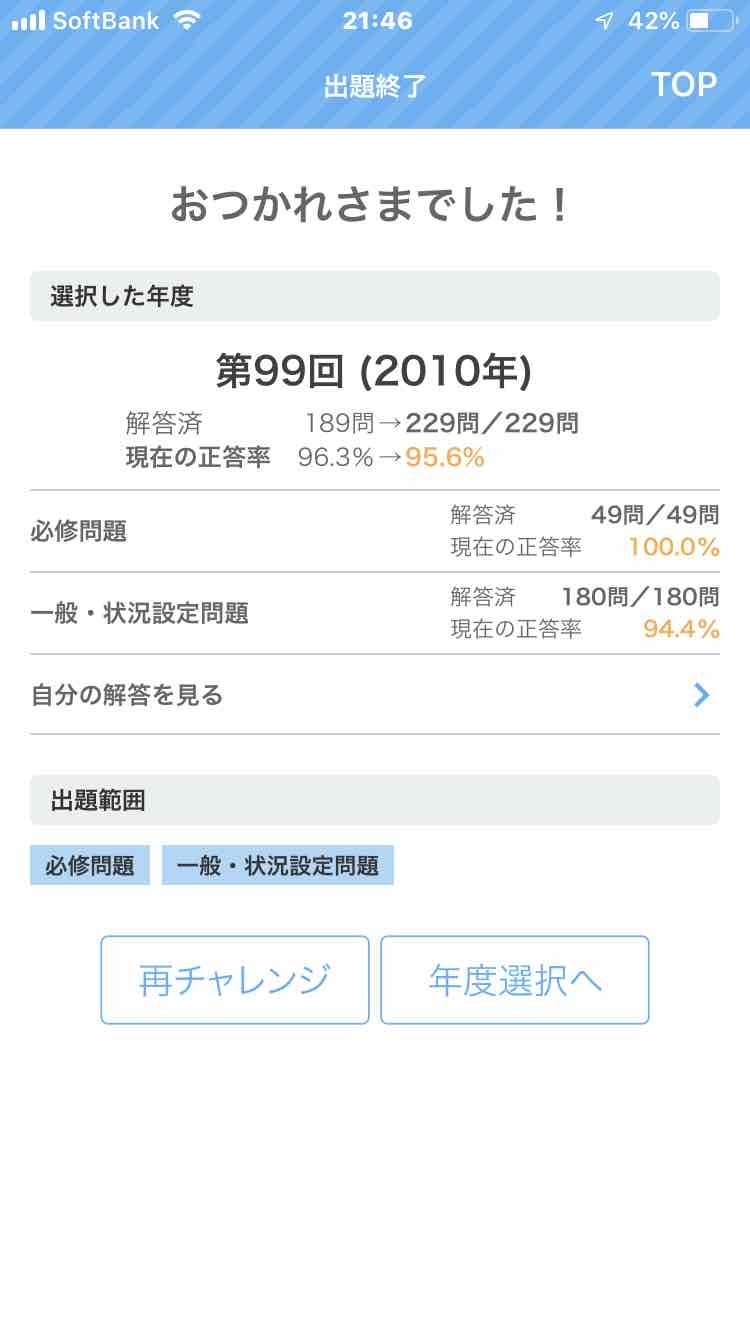Go to 年度選択へ
Image resolution: width=750 pixels, height=1334 pixels.
(x=515, y=980)
